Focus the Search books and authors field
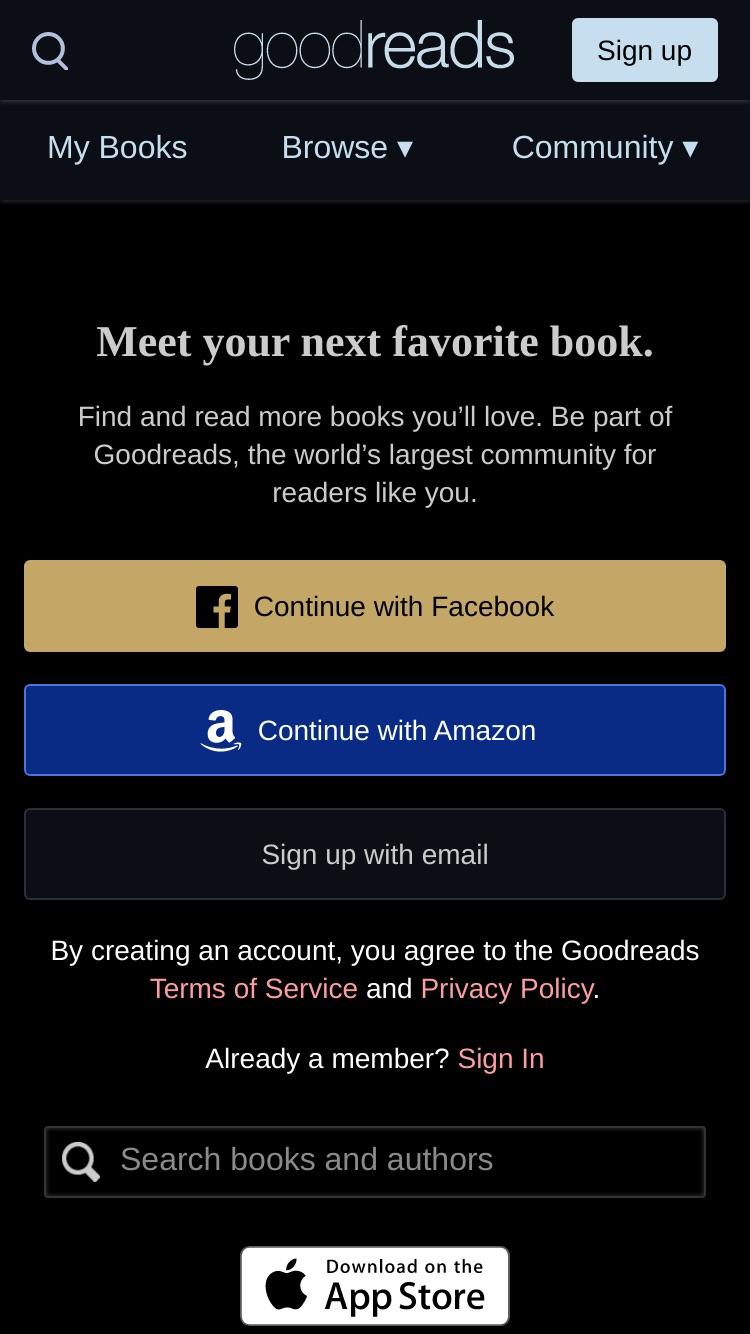 pos(375,1161)
